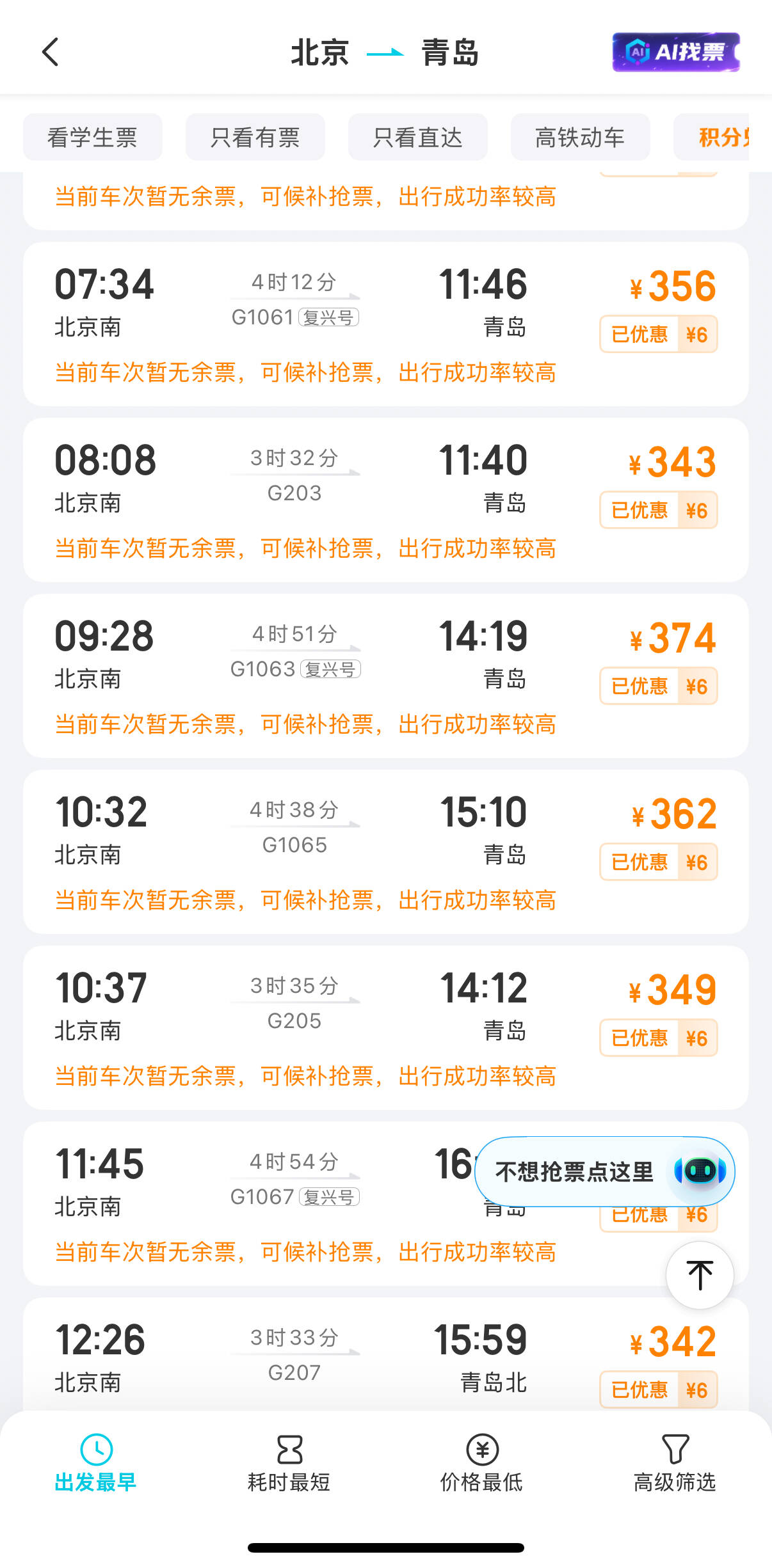The height and width of the screenshot is (1568, 772).
Task: Open the 12:26 G207 train to 青岛北
Action: (x=386, y=1354)
